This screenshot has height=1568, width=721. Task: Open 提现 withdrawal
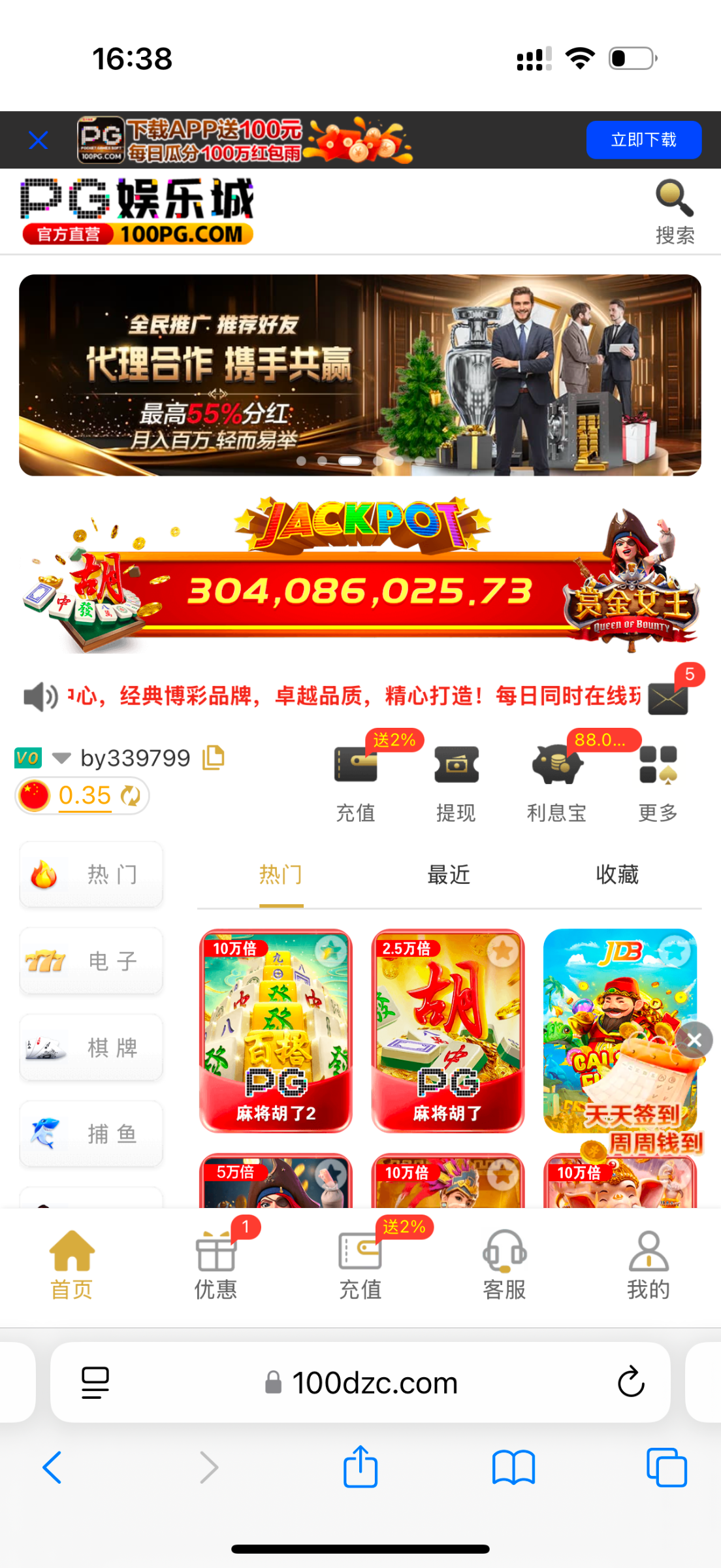click(x=456, y=782)
